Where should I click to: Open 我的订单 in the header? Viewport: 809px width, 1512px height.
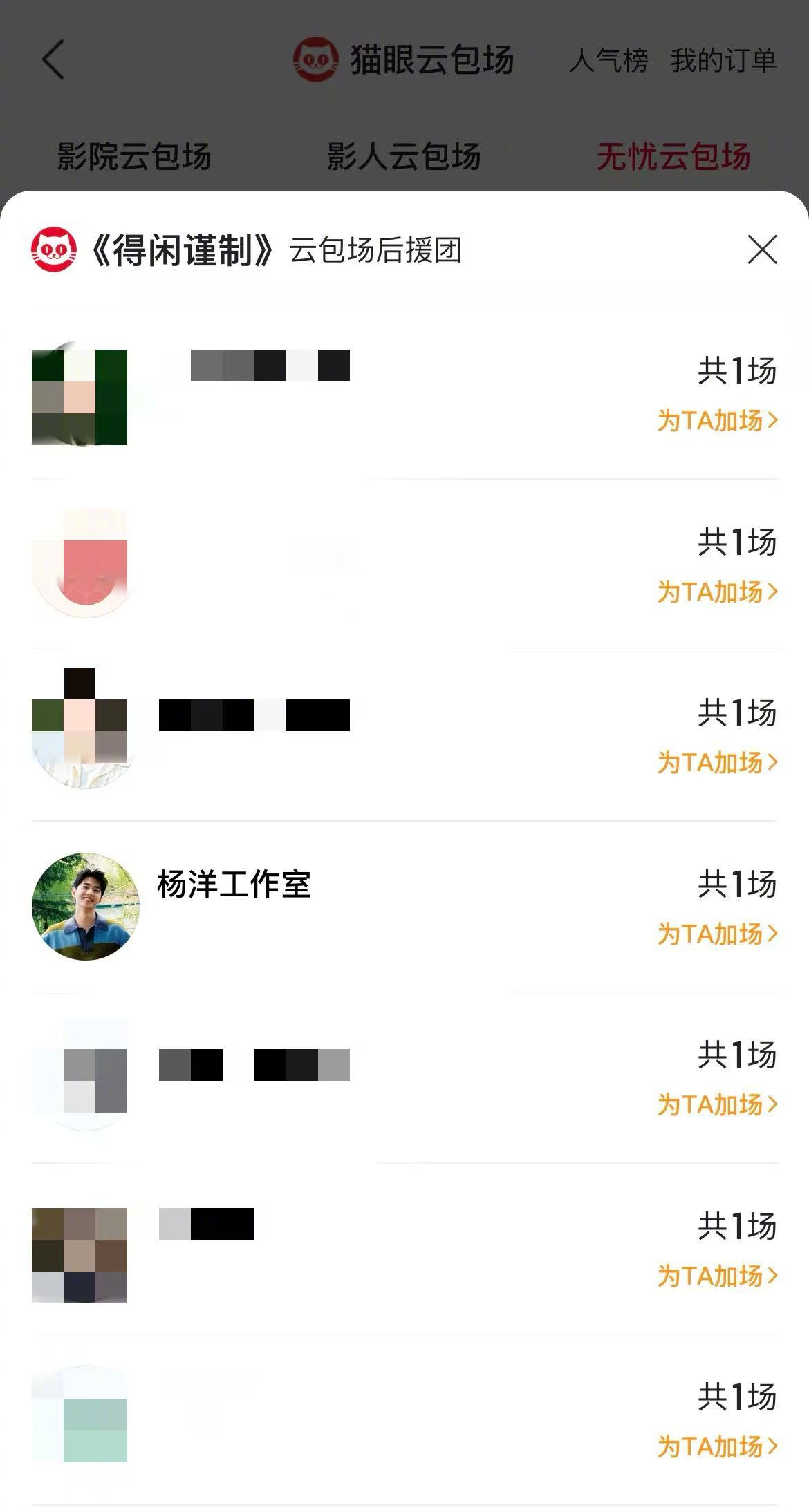pyautogui.click(x=724, y=61)
